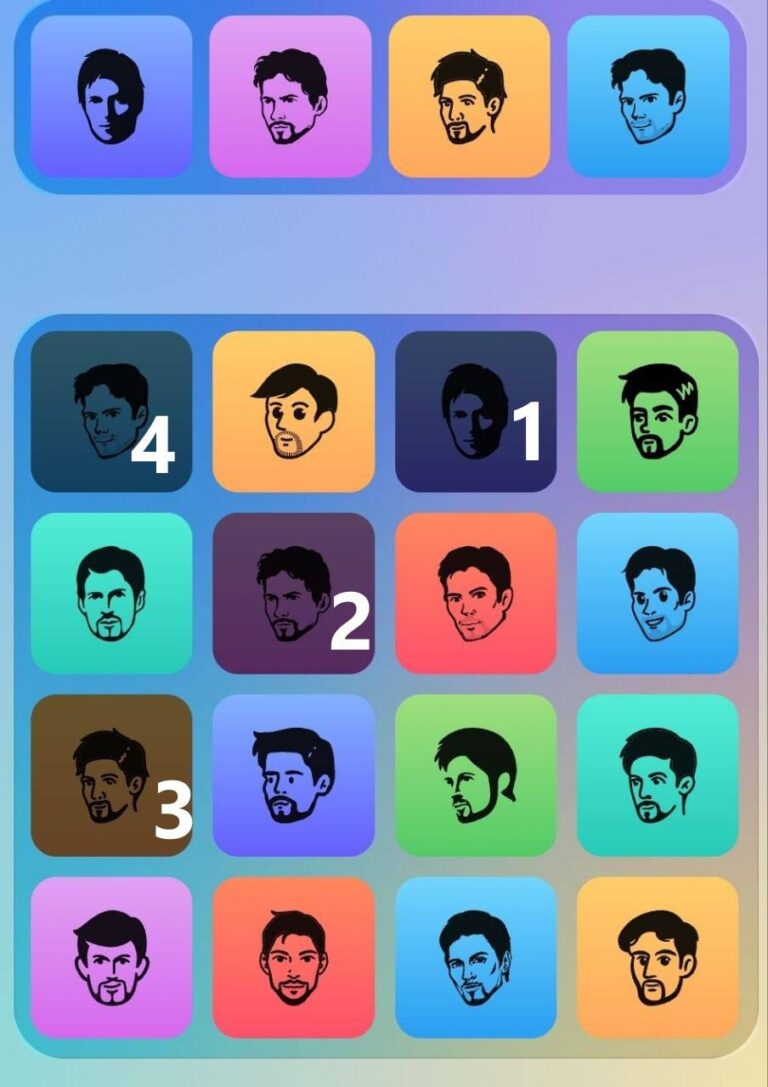Tap the red tile with clean-shaven smirking face
768x1087 pixels.
(x=475, y=593)
